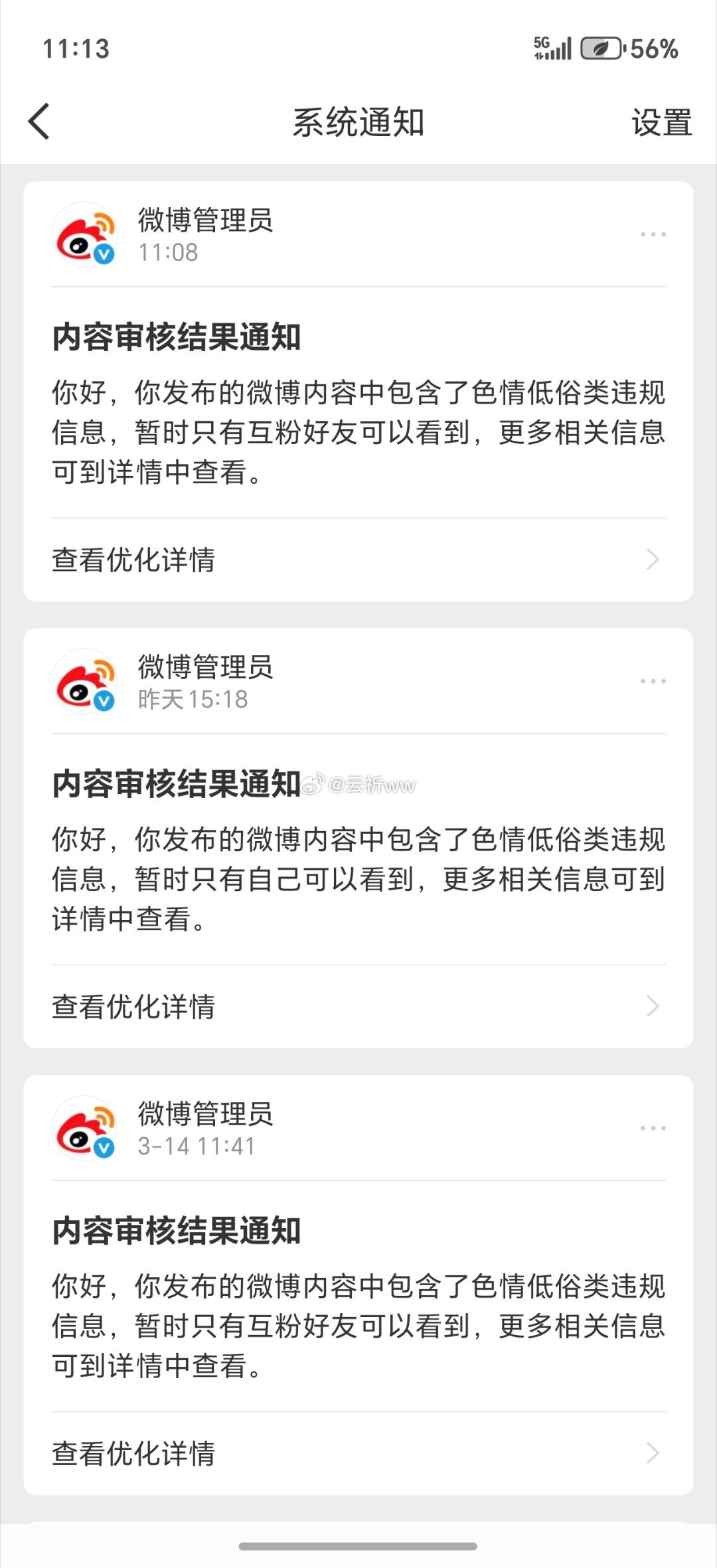717x1568 pixels.
Task: Go back from 系统通知 screen
Action: coord(39,122)
